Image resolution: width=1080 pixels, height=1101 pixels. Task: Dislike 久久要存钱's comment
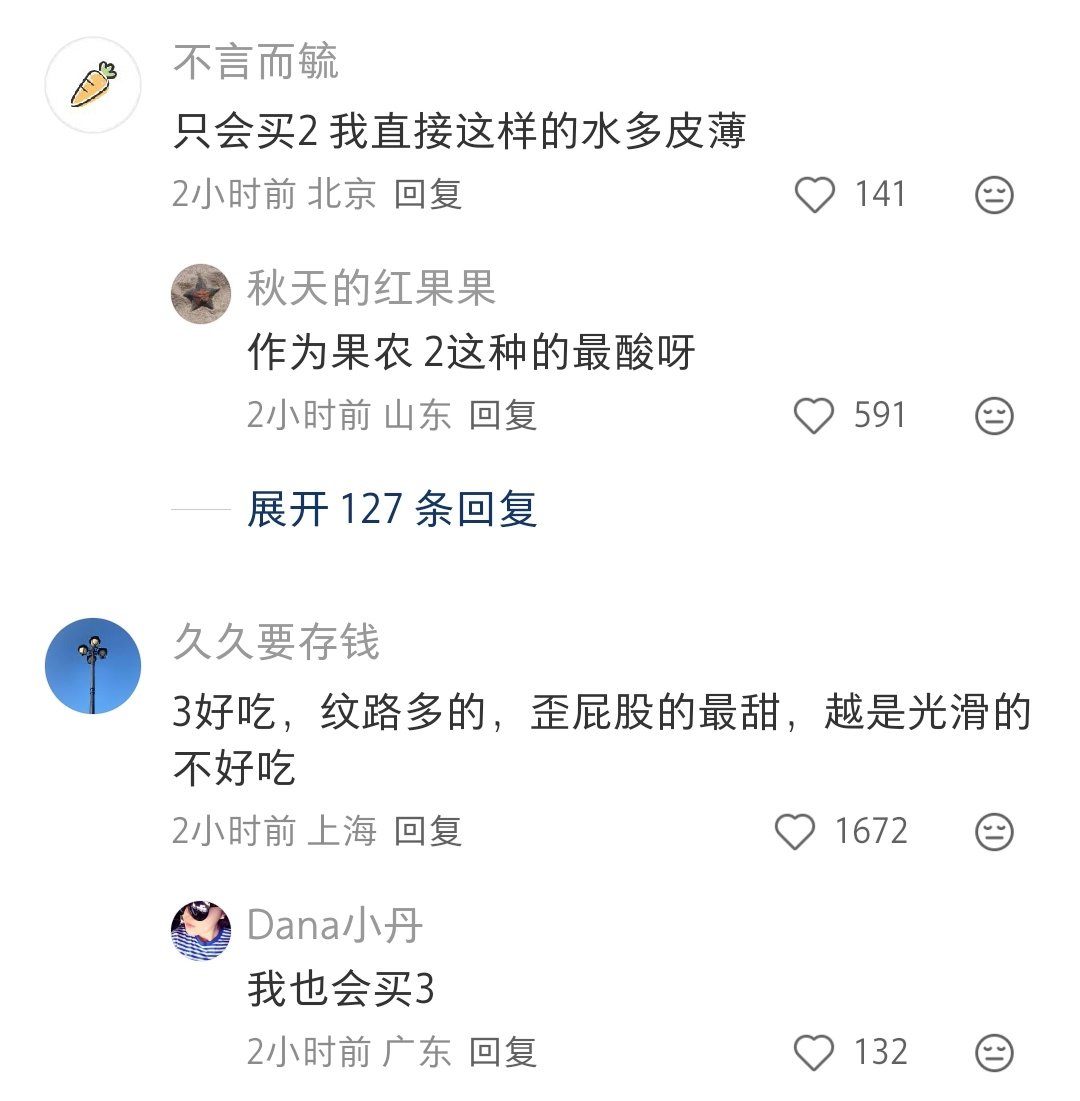[x=994, y=832]
